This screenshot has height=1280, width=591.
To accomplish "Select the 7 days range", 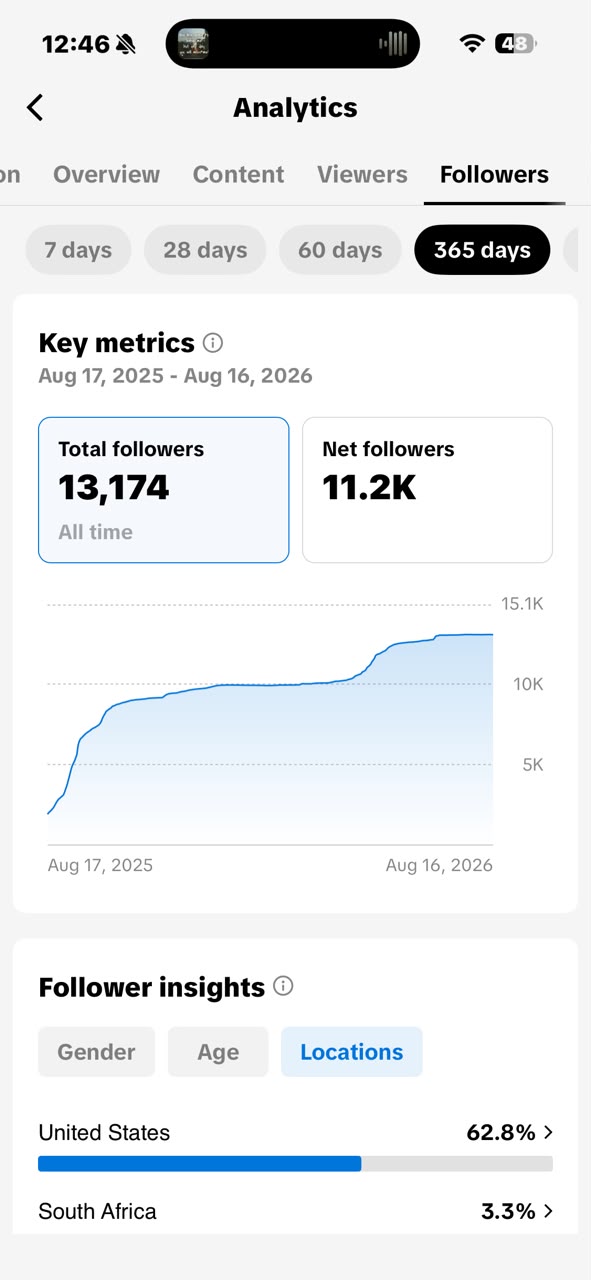I will (78, 249).
